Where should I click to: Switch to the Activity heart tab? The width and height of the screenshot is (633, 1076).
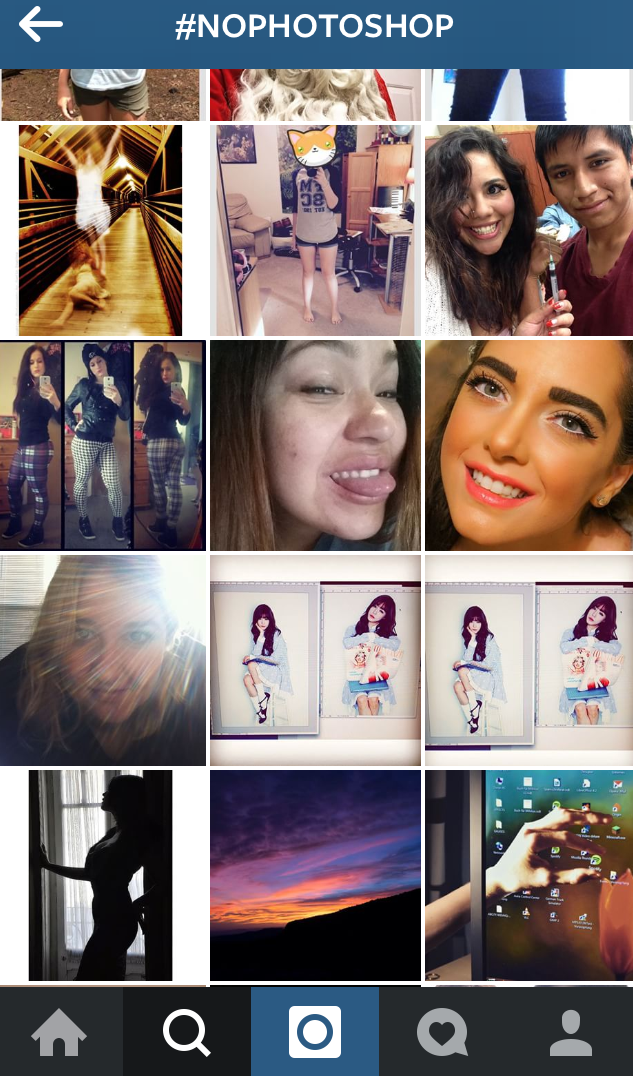tap(442, 1032)
